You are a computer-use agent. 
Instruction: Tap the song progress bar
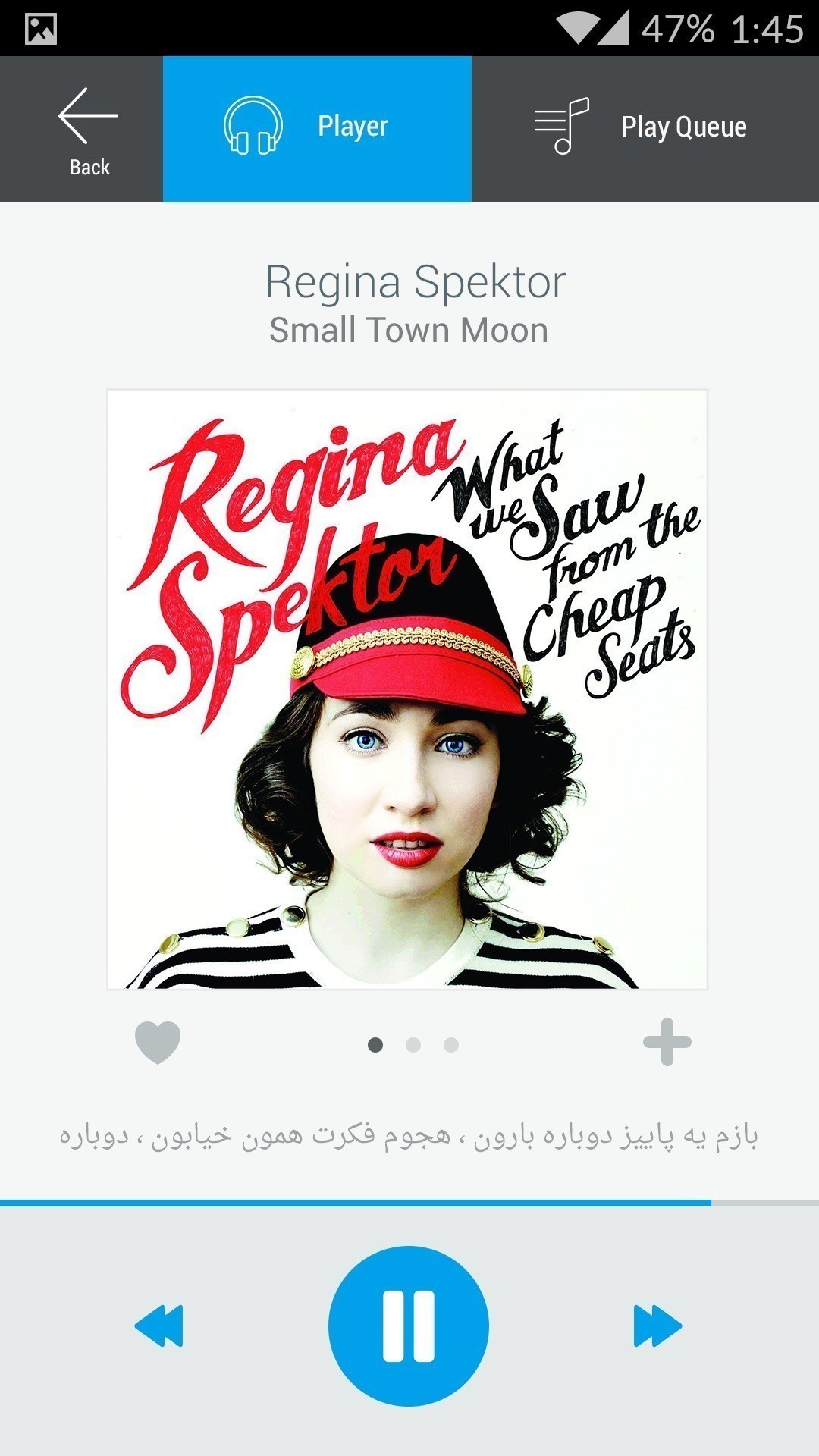(409, 1203)
